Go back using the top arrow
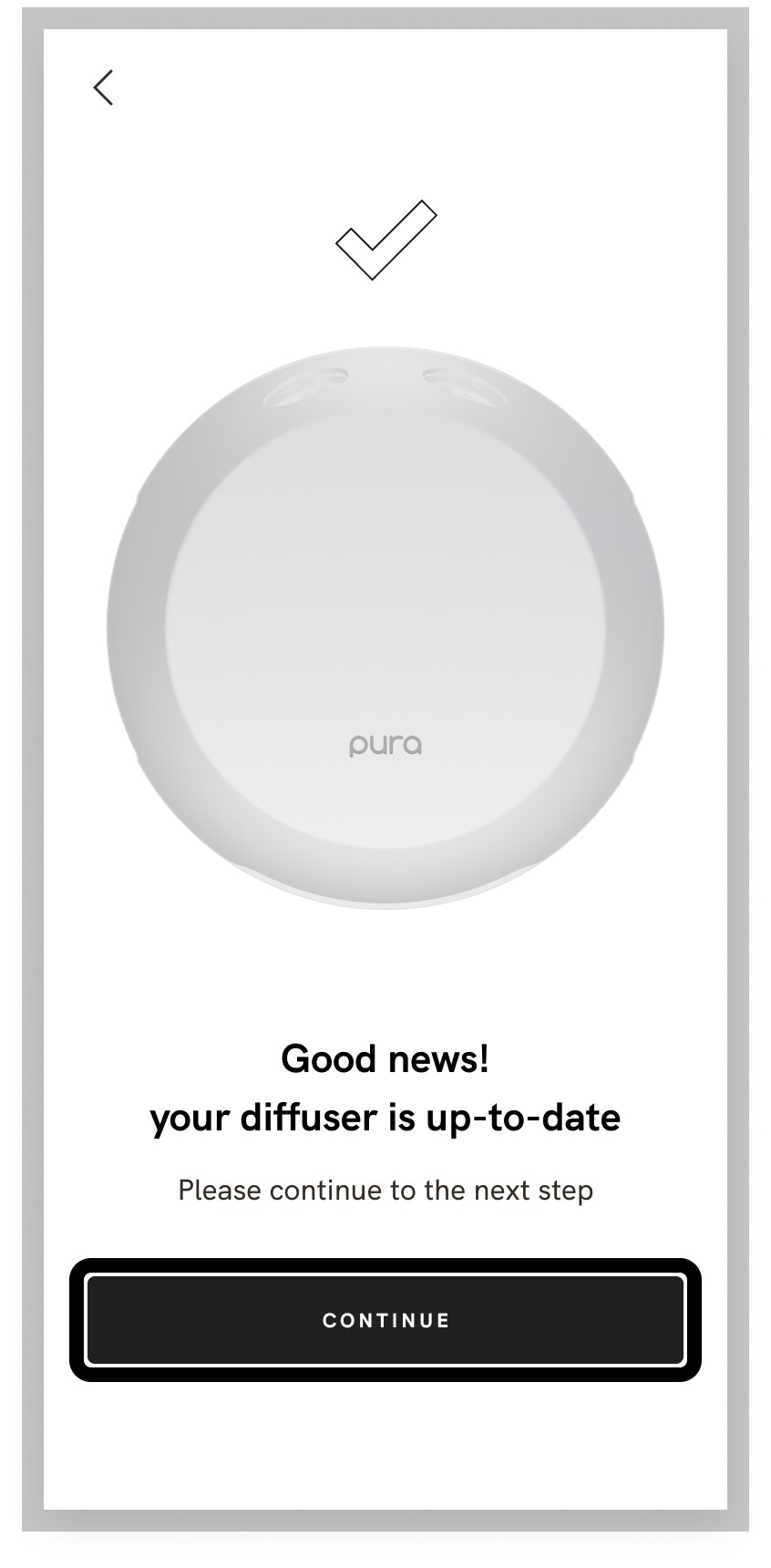This screenshot has width=771, height=1568. point(104,88)
